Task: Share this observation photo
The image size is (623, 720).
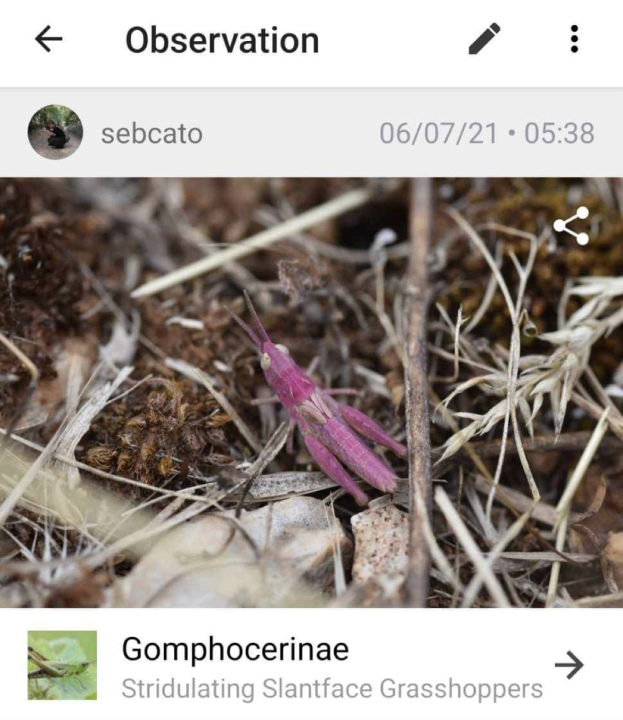Action: (571, 226)
